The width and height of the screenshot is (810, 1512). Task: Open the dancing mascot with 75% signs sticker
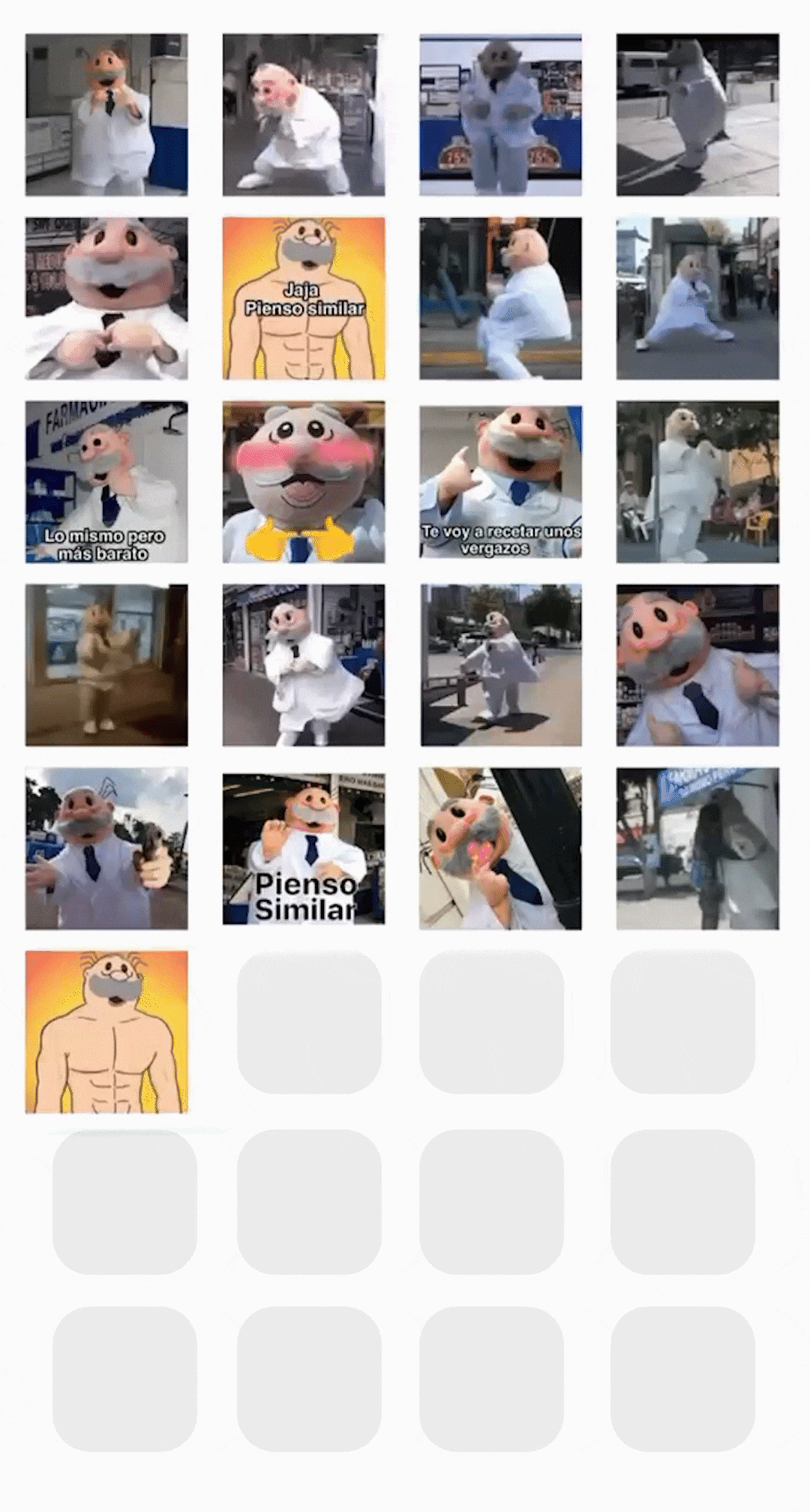(500, 115)
